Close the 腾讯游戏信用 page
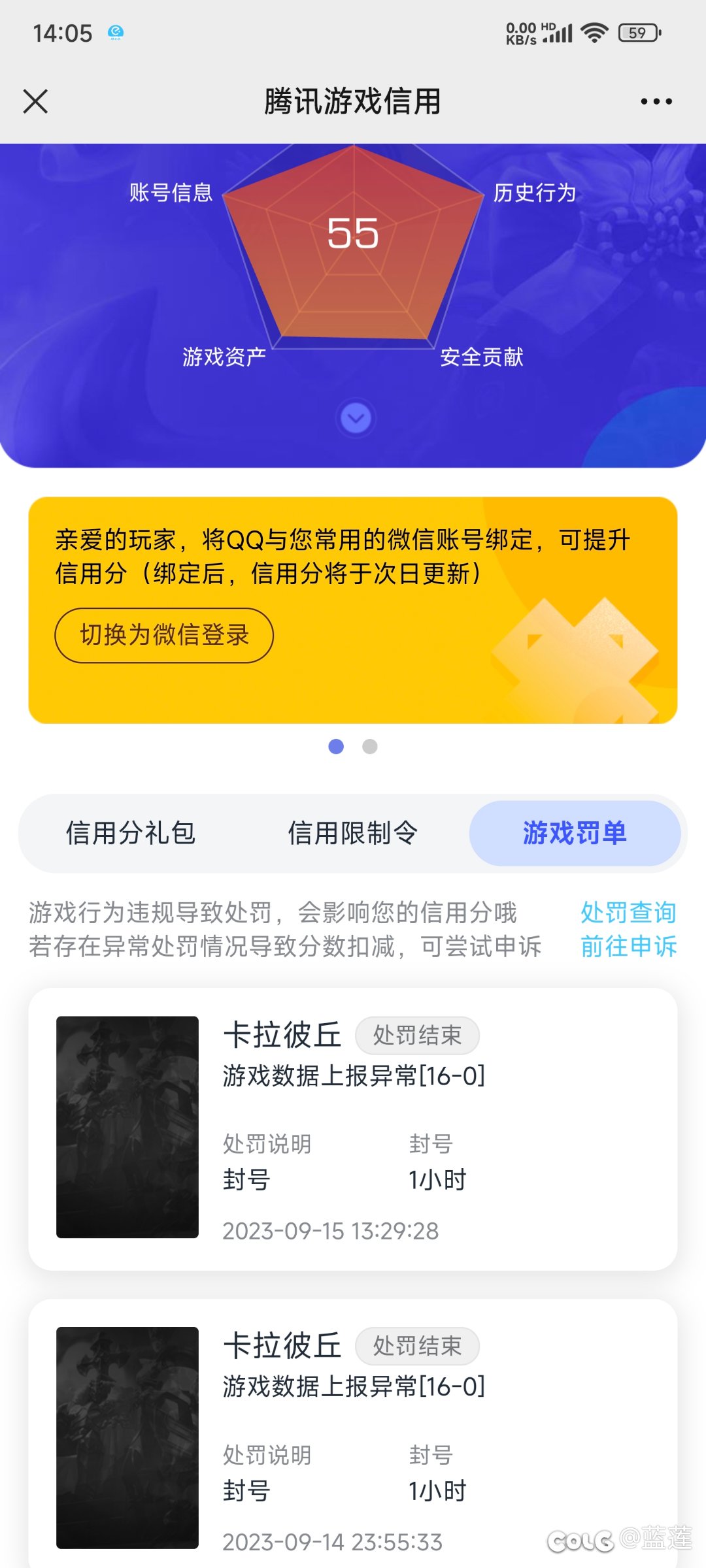The height and width of the screenshot is (1568, 706). 35,101
